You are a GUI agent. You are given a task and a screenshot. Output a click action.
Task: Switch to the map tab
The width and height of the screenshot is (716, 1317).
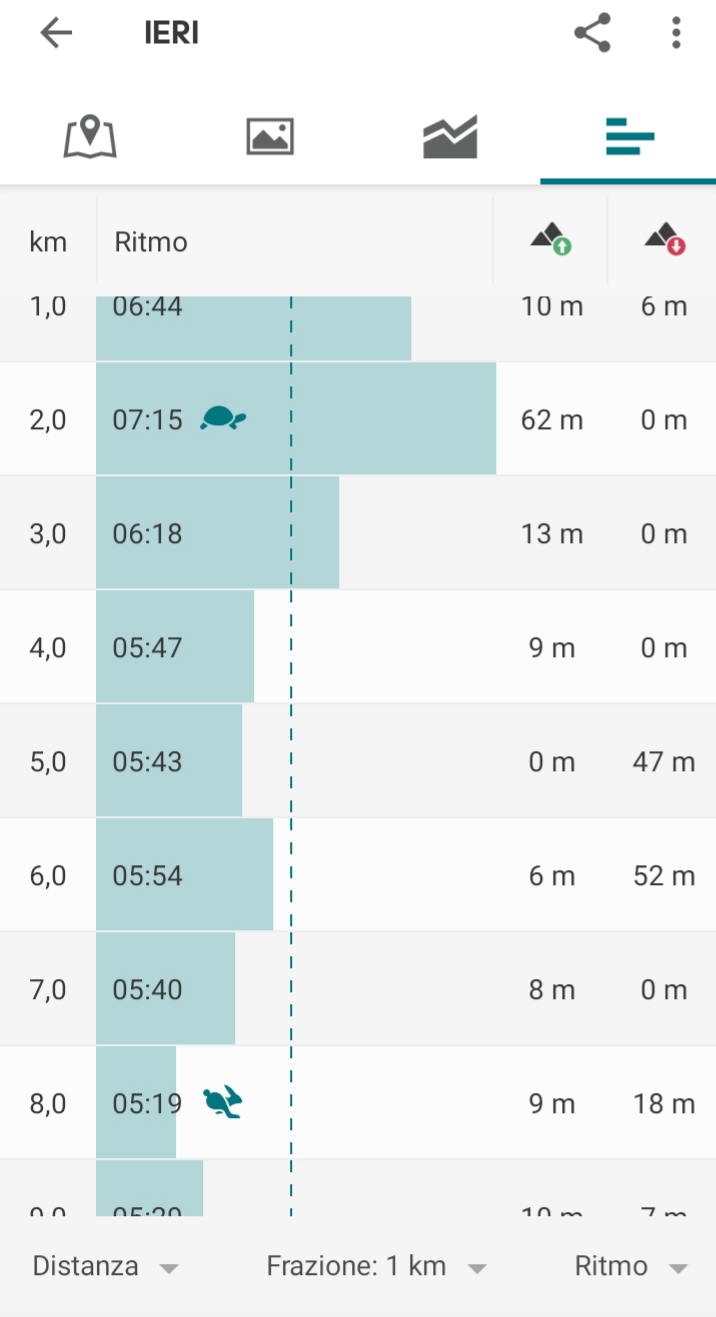(x=90, y=137)
